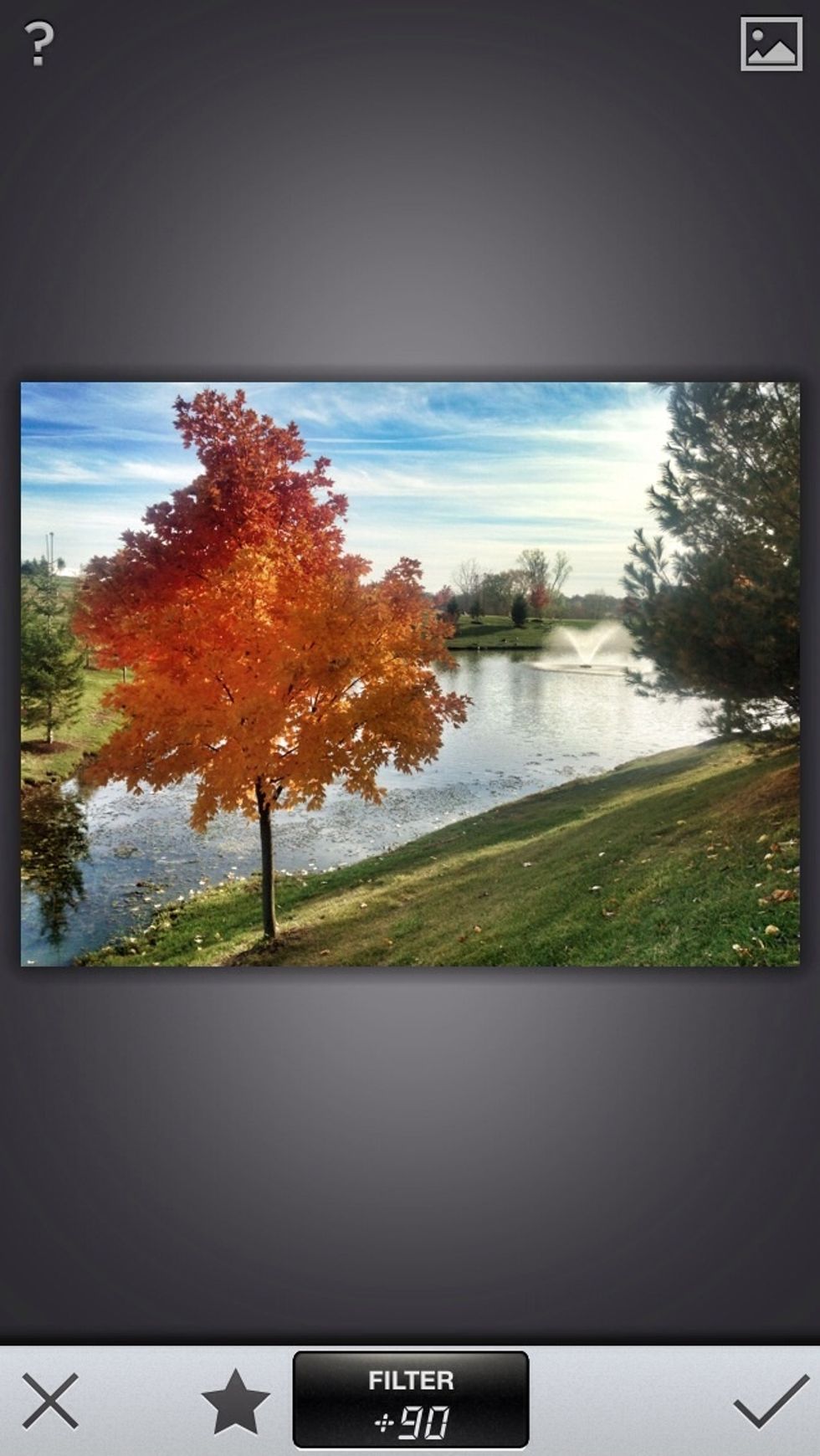Screen dimensions: 820x1456
Task: Open the help question mark
Action: [x=38, y=44]
